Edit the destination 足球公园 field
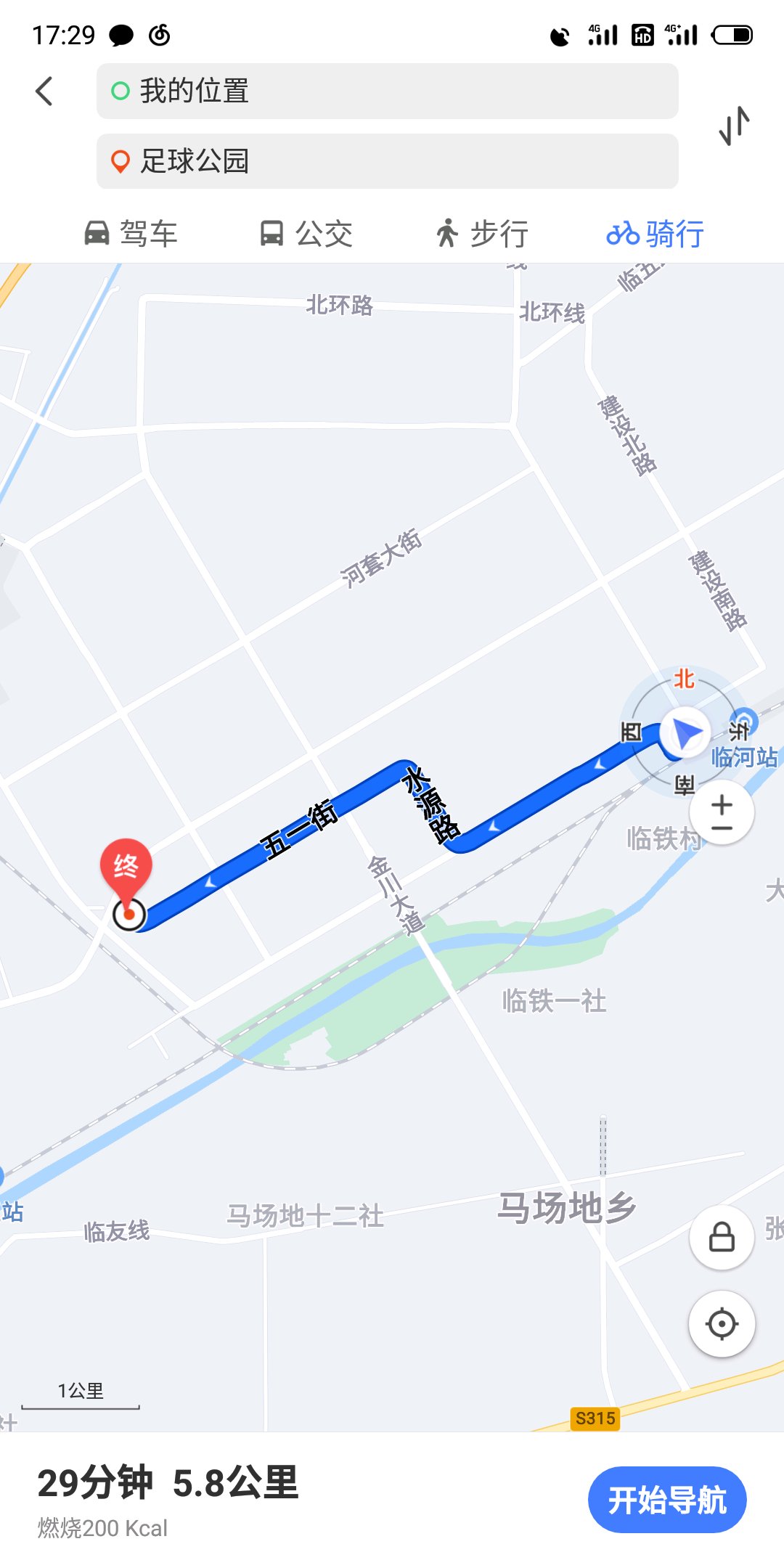The image size is (784, 1568). tap(387, 161)
